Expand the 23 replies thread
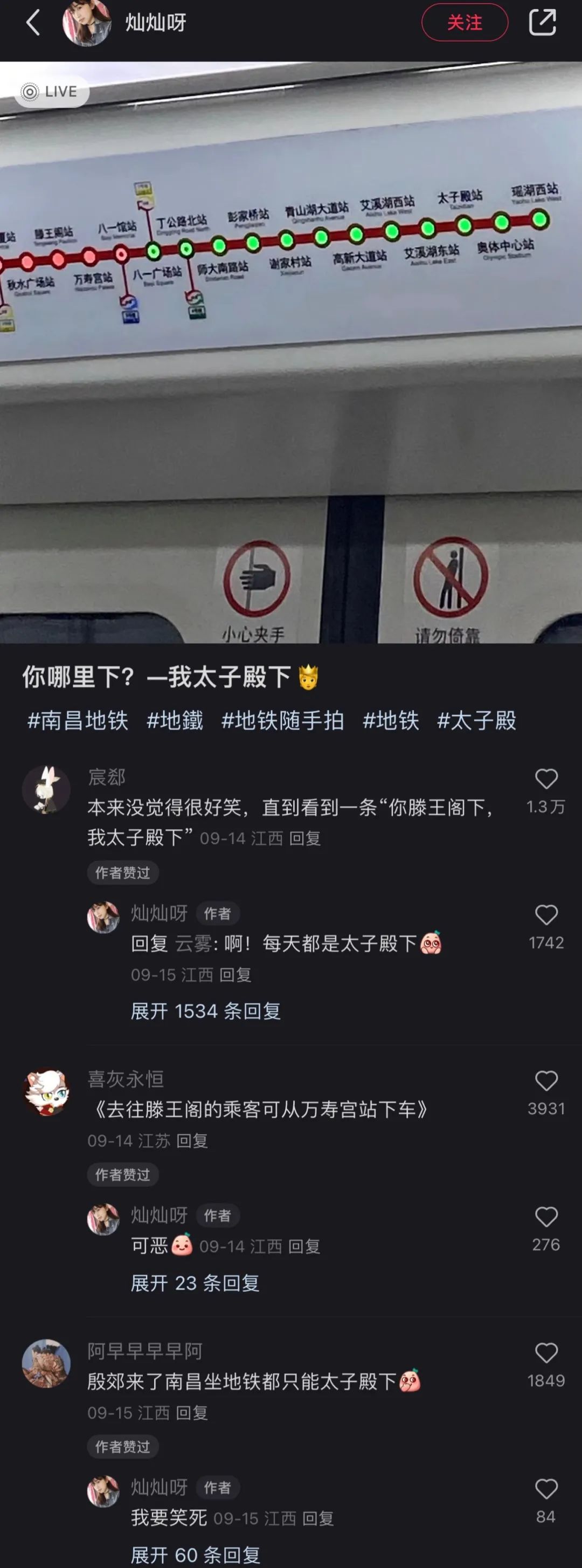The image size is (582, 1568). coord(195,1284)
